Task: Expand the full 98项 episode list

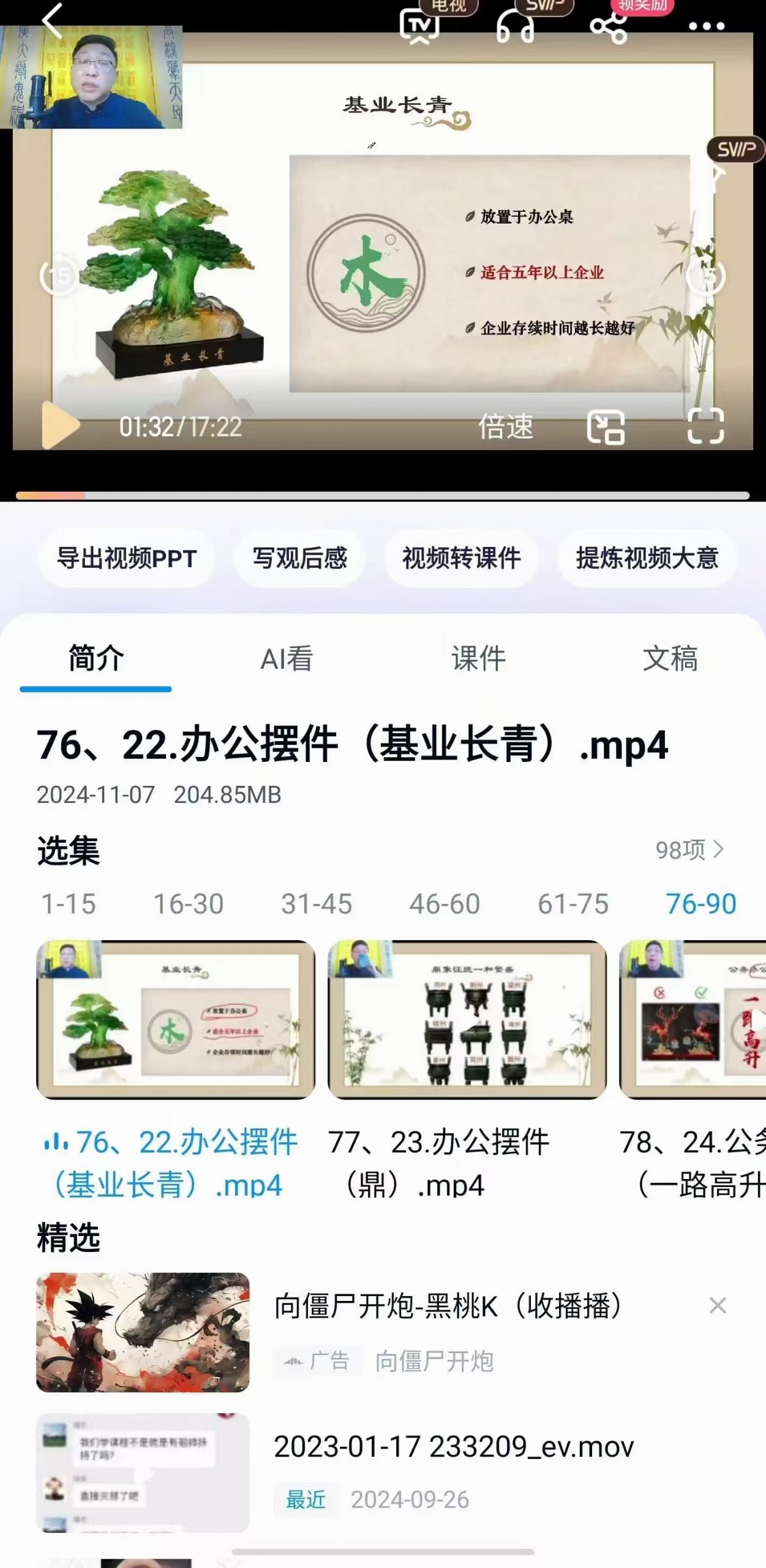Action: (x=689, y=850)
